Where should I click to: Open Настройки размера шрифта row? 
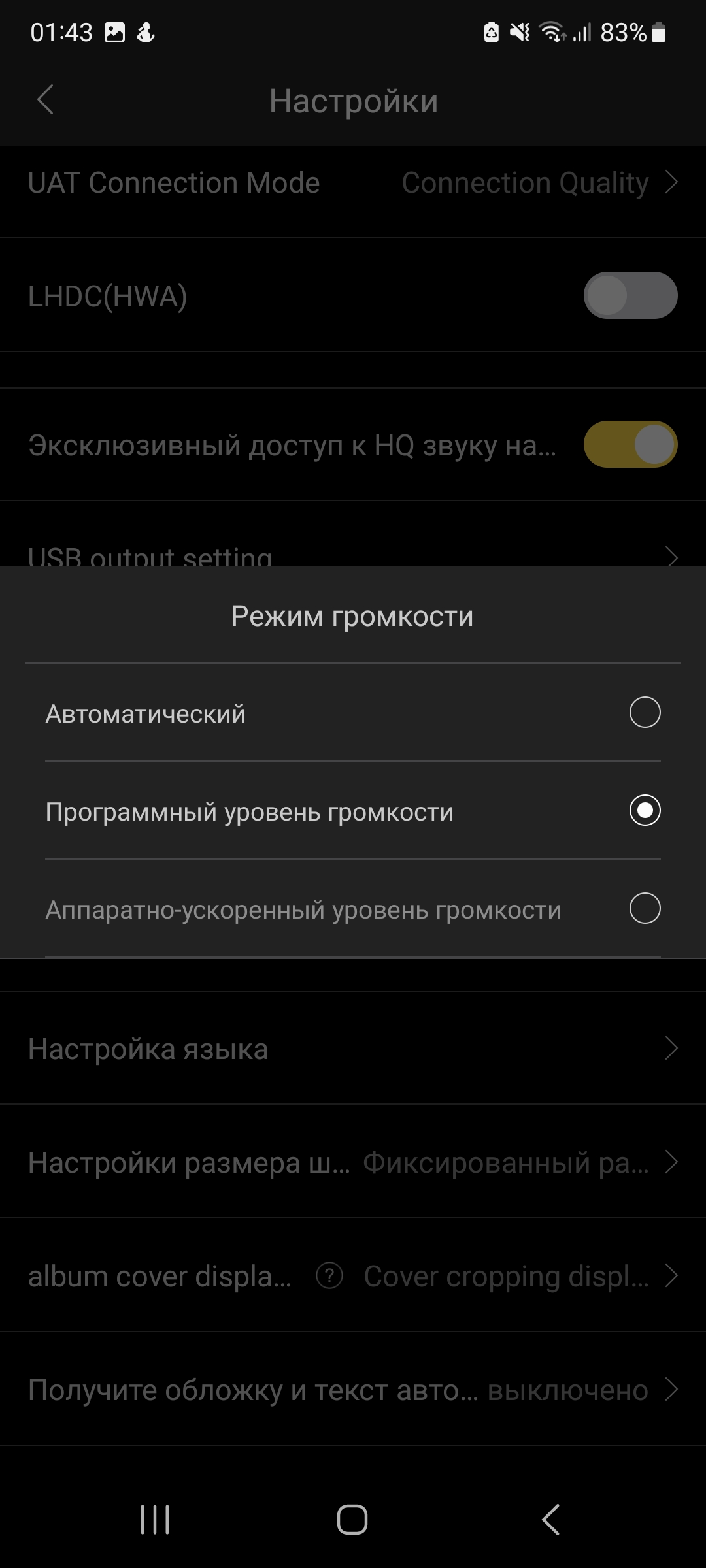pos(353,1162)
